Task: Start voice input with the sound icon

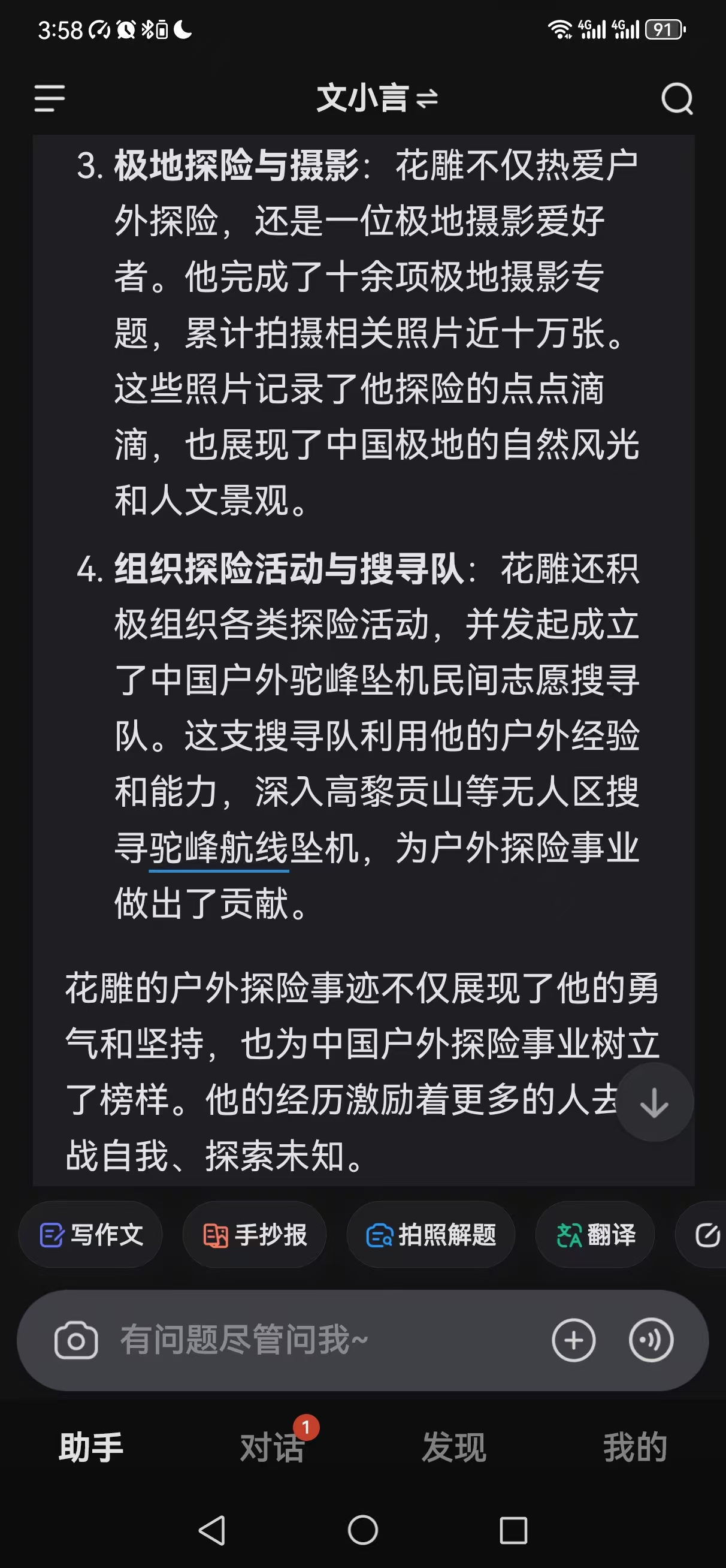Action: tap(651, 1340)
